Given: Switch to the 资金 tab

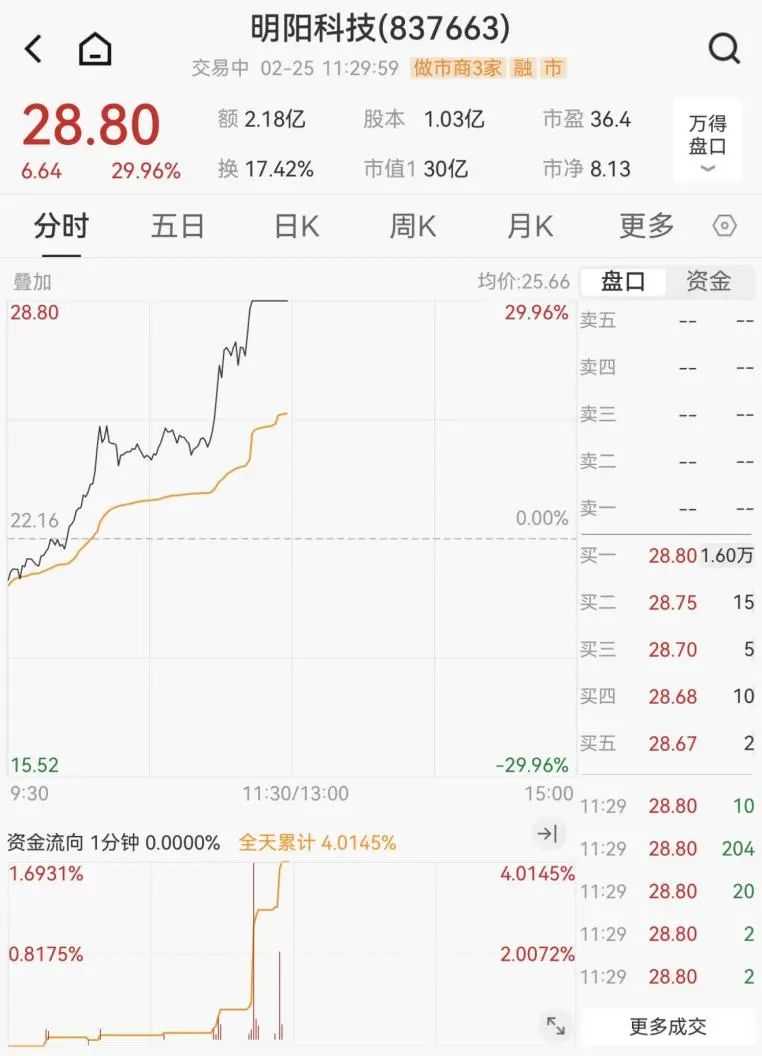Looking at the screenshot, I should click(708, 282).
